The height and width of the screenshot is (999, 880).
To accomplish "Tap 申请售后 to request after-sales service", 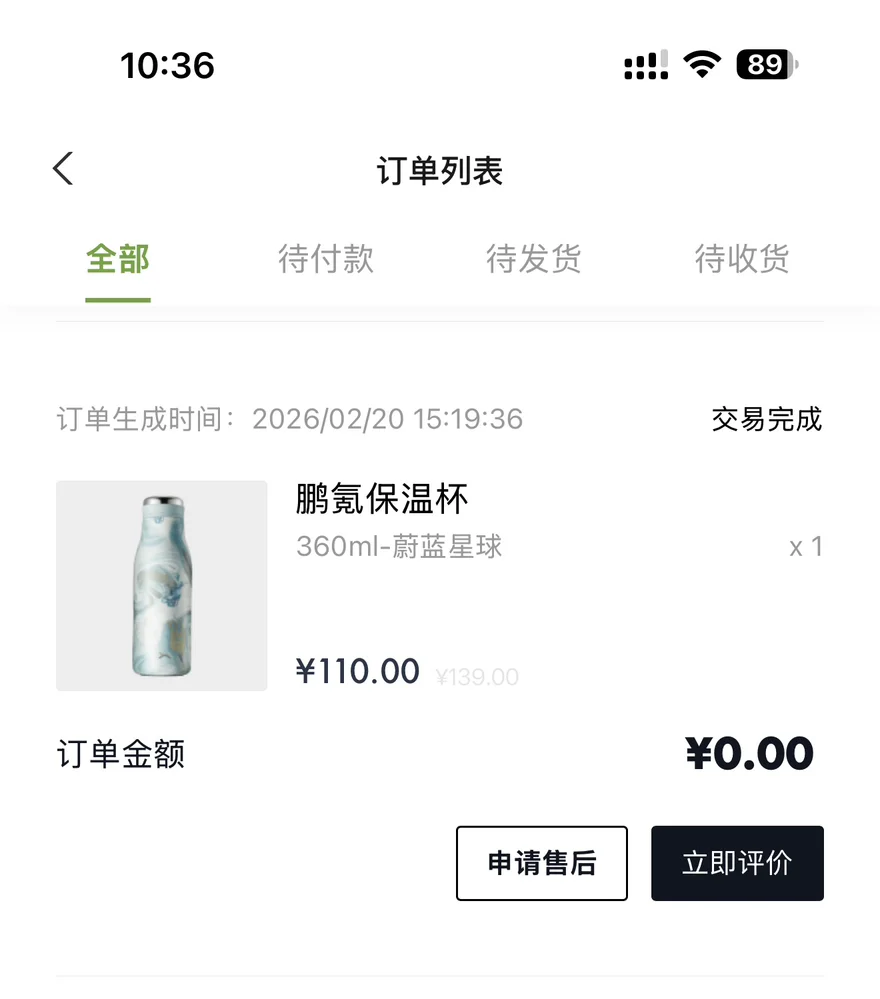I will 542,863.
